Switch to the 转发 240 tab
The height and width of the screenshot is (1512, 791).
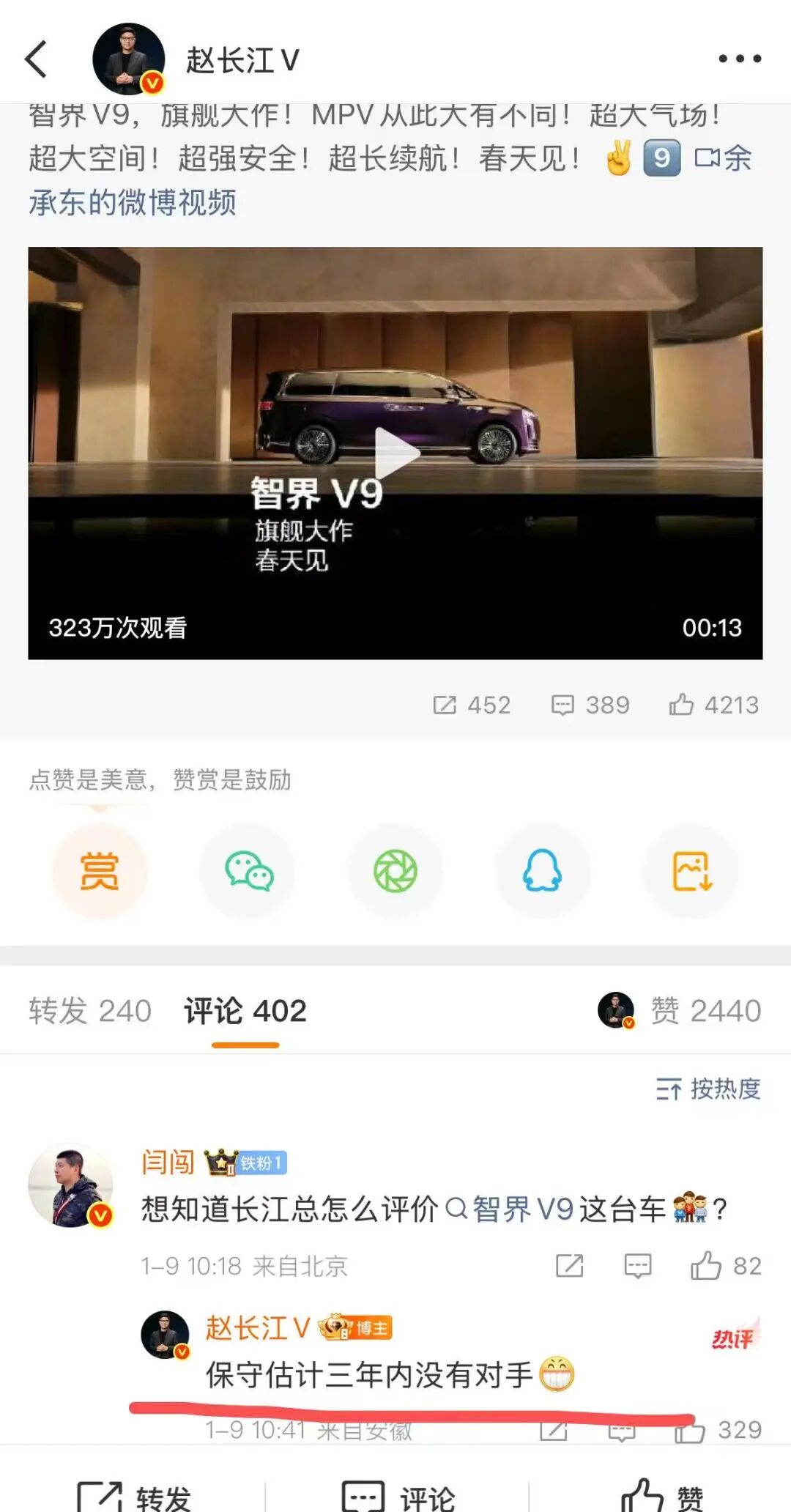[x=90, y=1011]
